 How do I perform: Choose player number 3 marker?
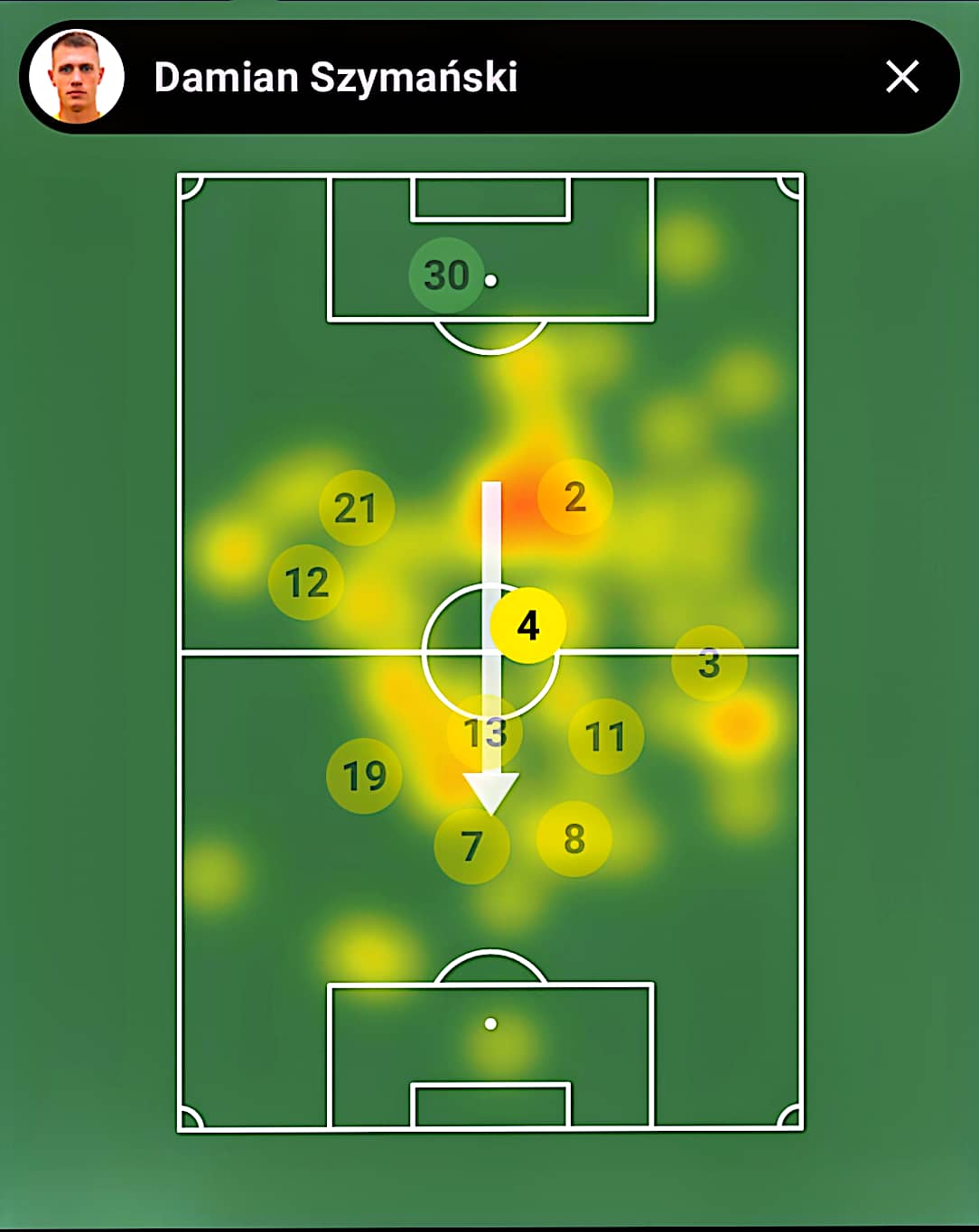pos(709,664)
